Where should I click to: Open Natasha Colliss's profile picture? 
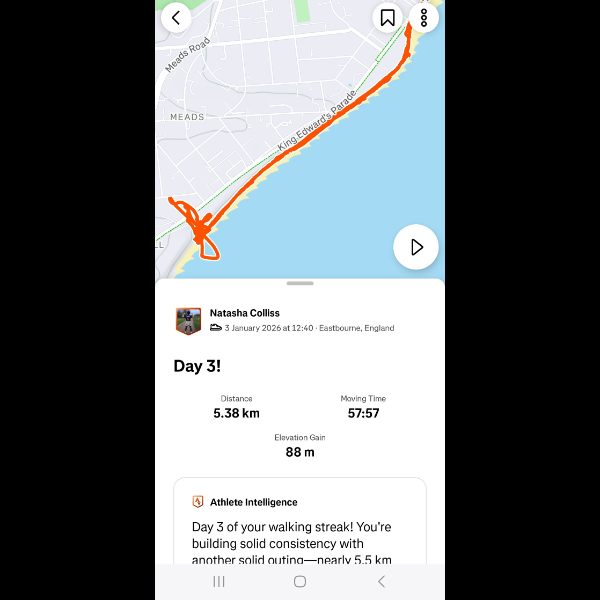pyautogui.click(x=188, y=320)
